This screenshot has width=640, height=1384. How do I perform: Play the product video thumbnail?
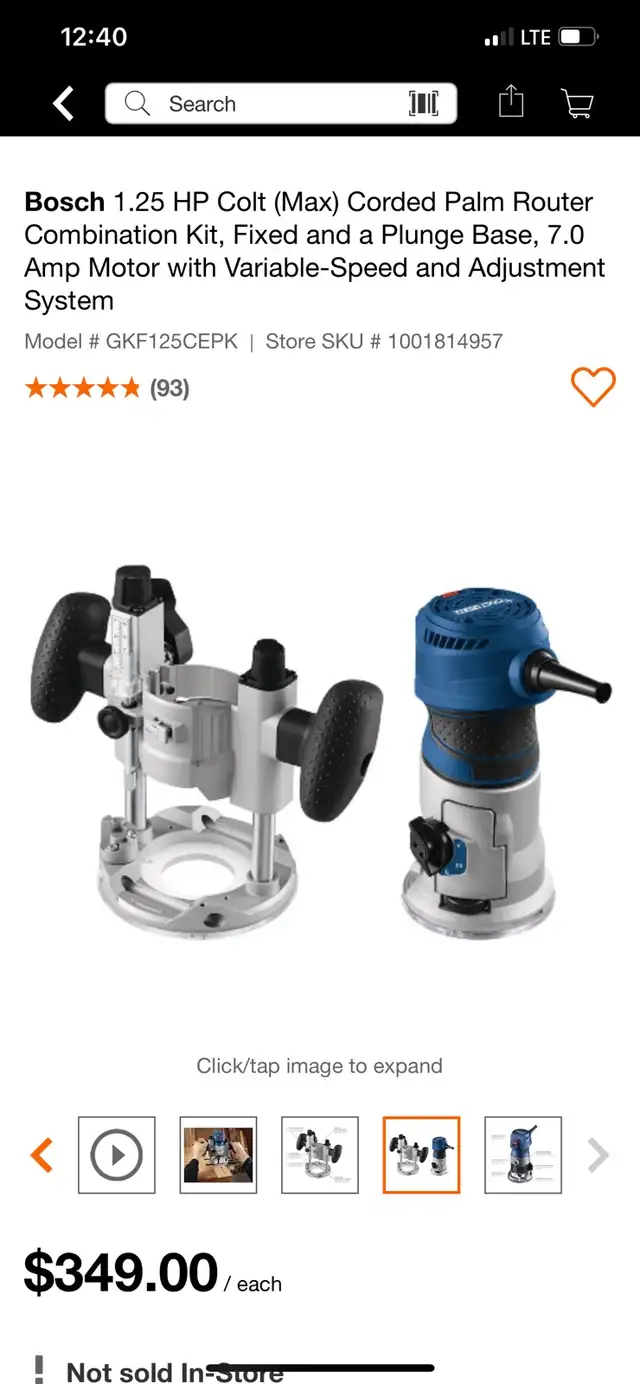click(117, 1155)
